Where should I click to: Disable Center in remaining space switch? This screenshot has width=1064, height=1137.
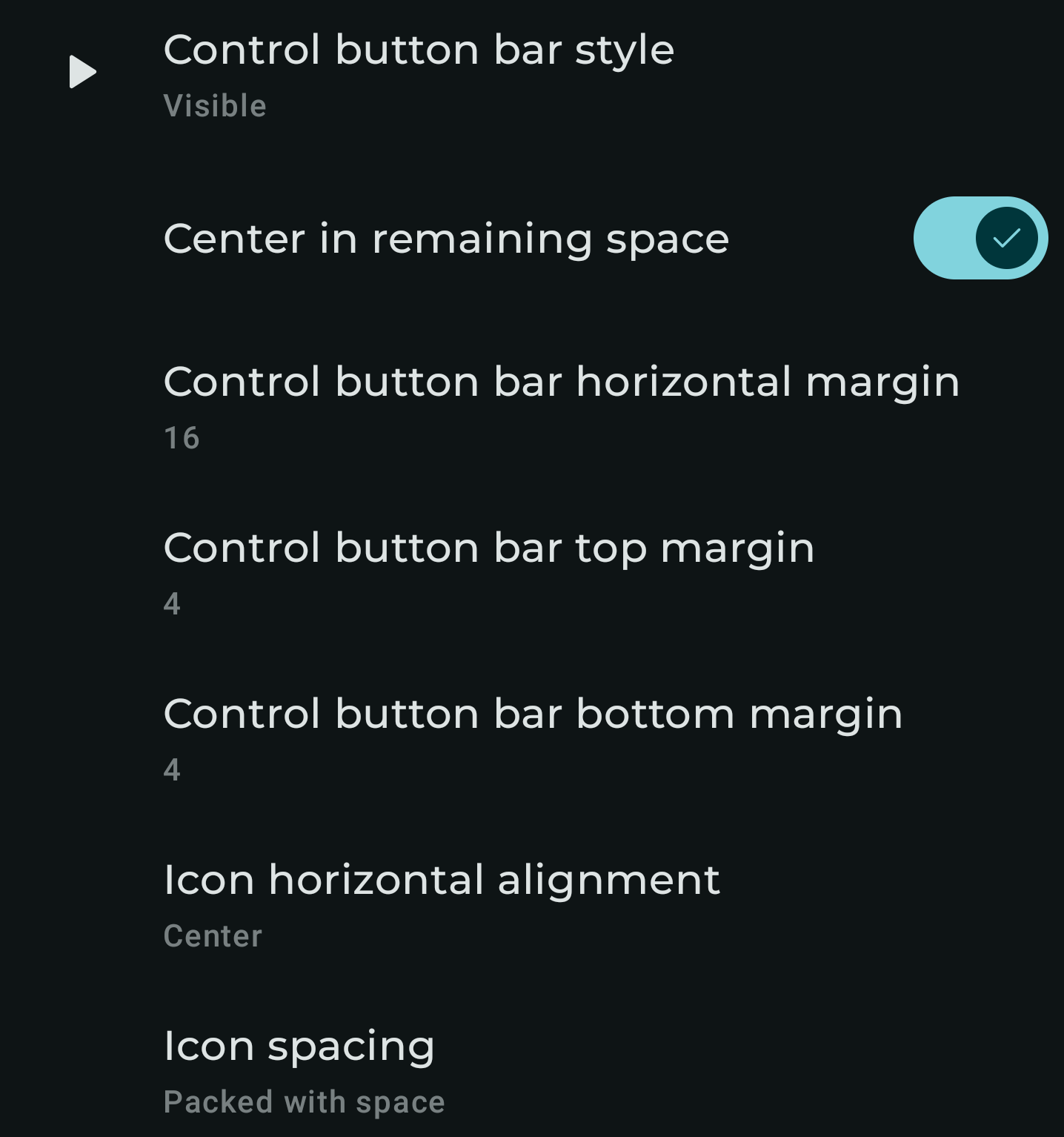[980, 238]
